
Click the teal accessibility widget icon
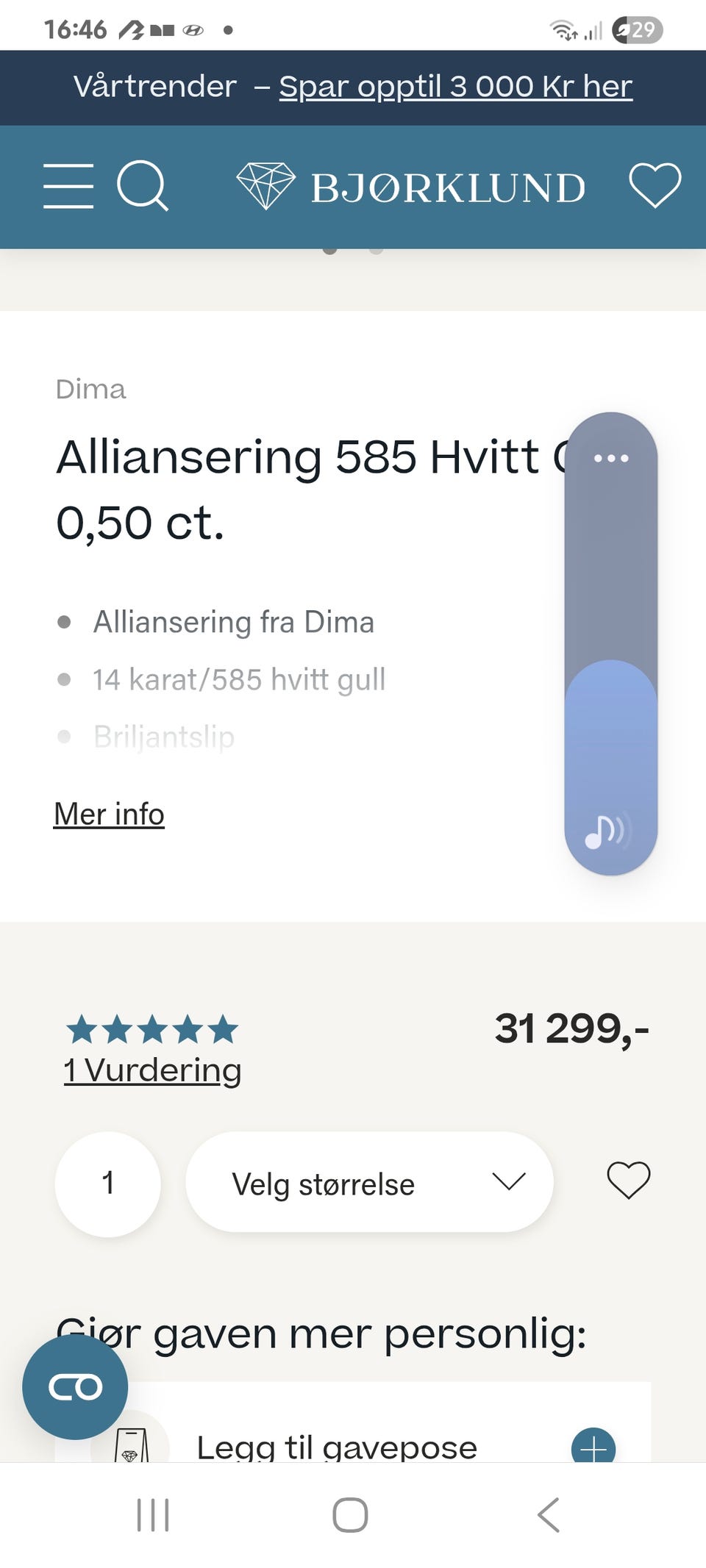coord(76,1385)
